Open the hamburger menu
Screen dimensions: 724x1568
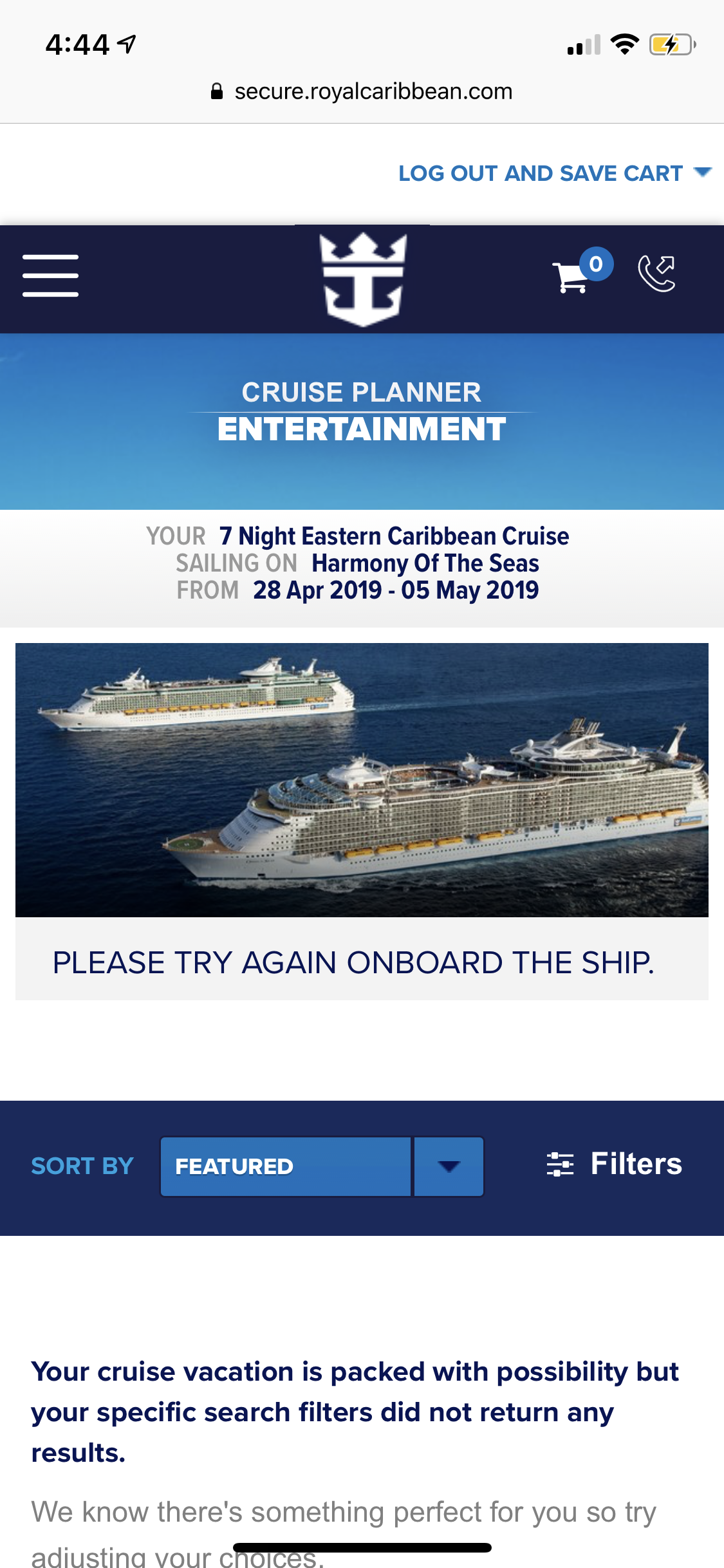(x=50, y=275)
